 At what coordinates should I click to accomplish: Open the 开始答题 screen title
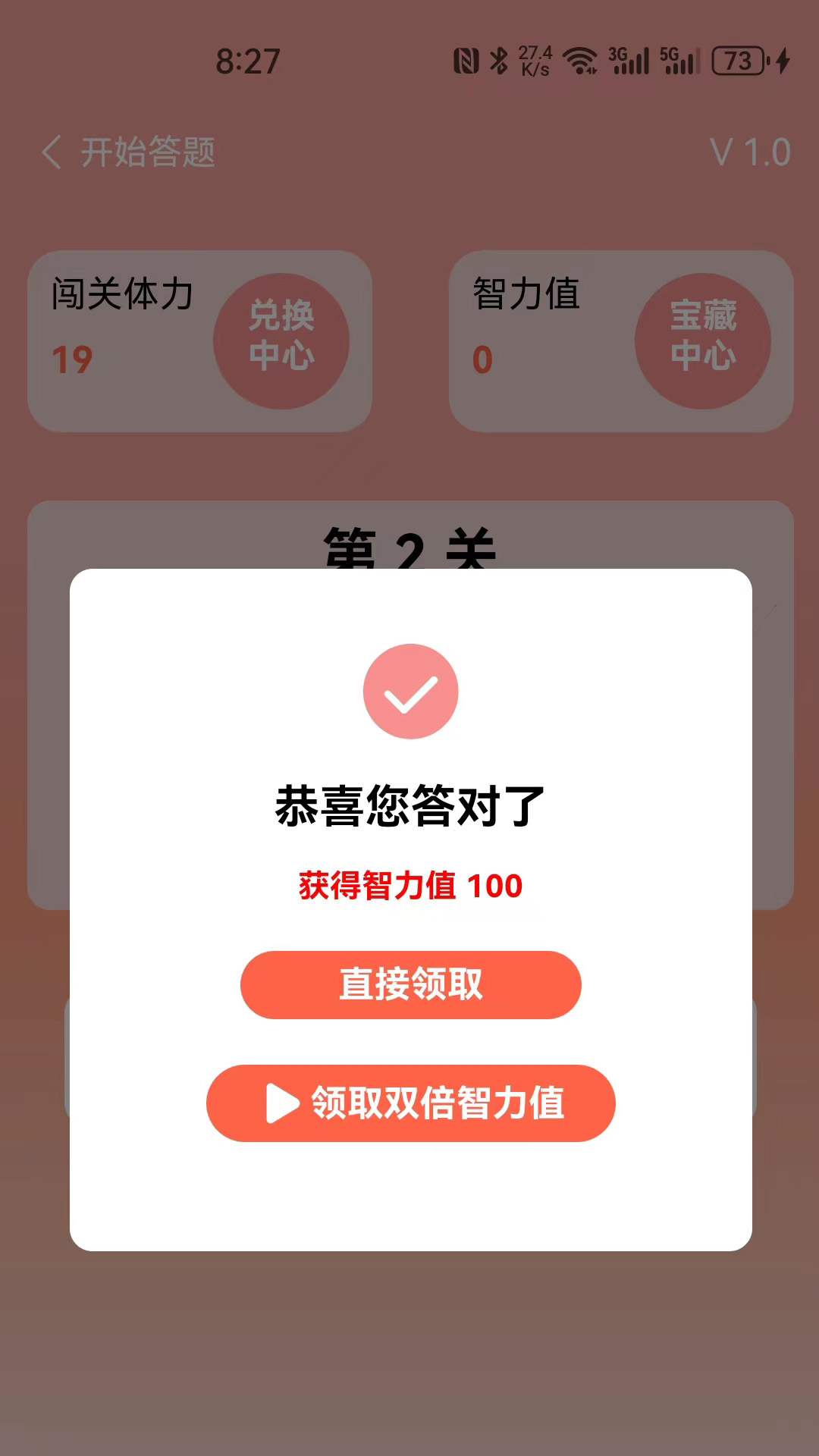click(148, 154)
